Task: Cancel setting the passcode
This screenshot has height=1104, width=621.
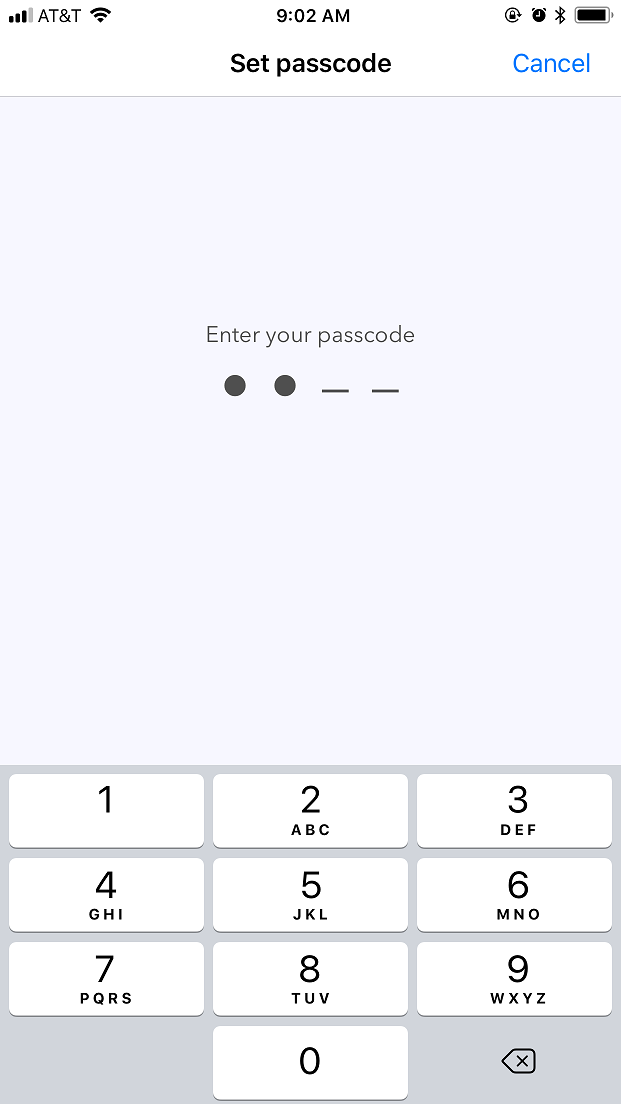Action: (551, 63)
